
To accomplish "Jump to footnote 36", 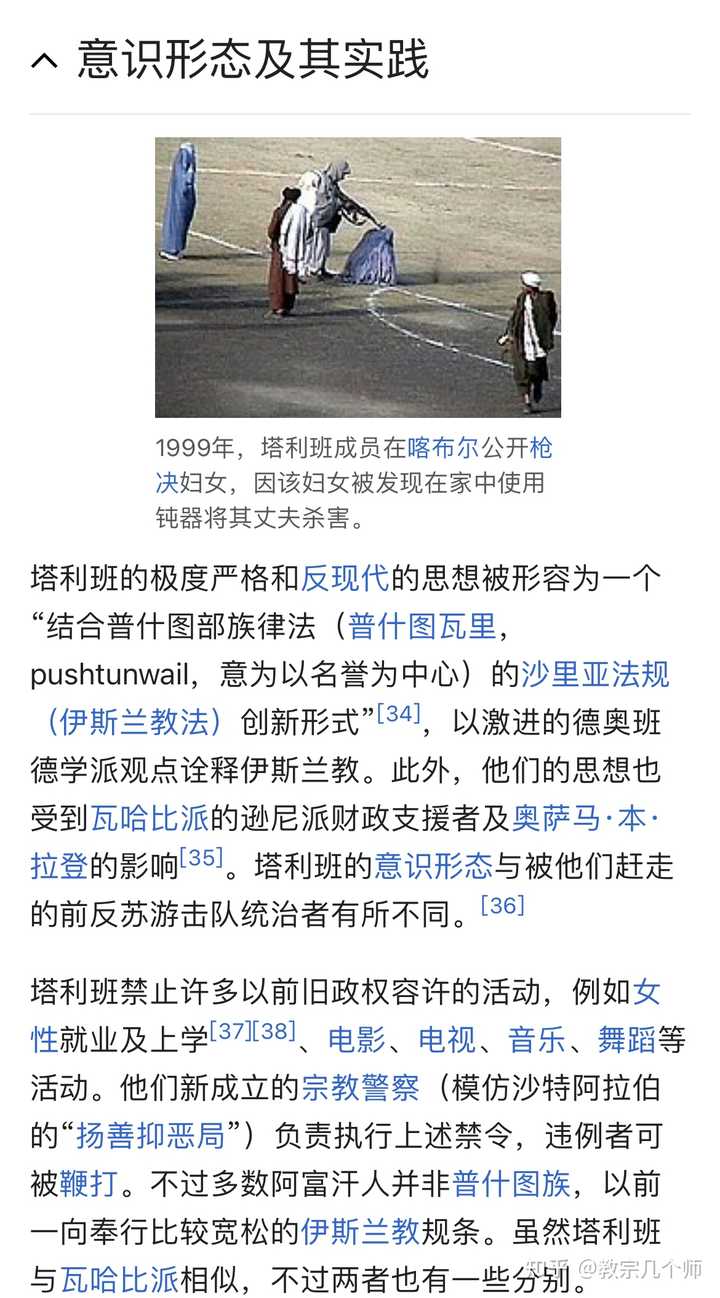I will point(502,906).
